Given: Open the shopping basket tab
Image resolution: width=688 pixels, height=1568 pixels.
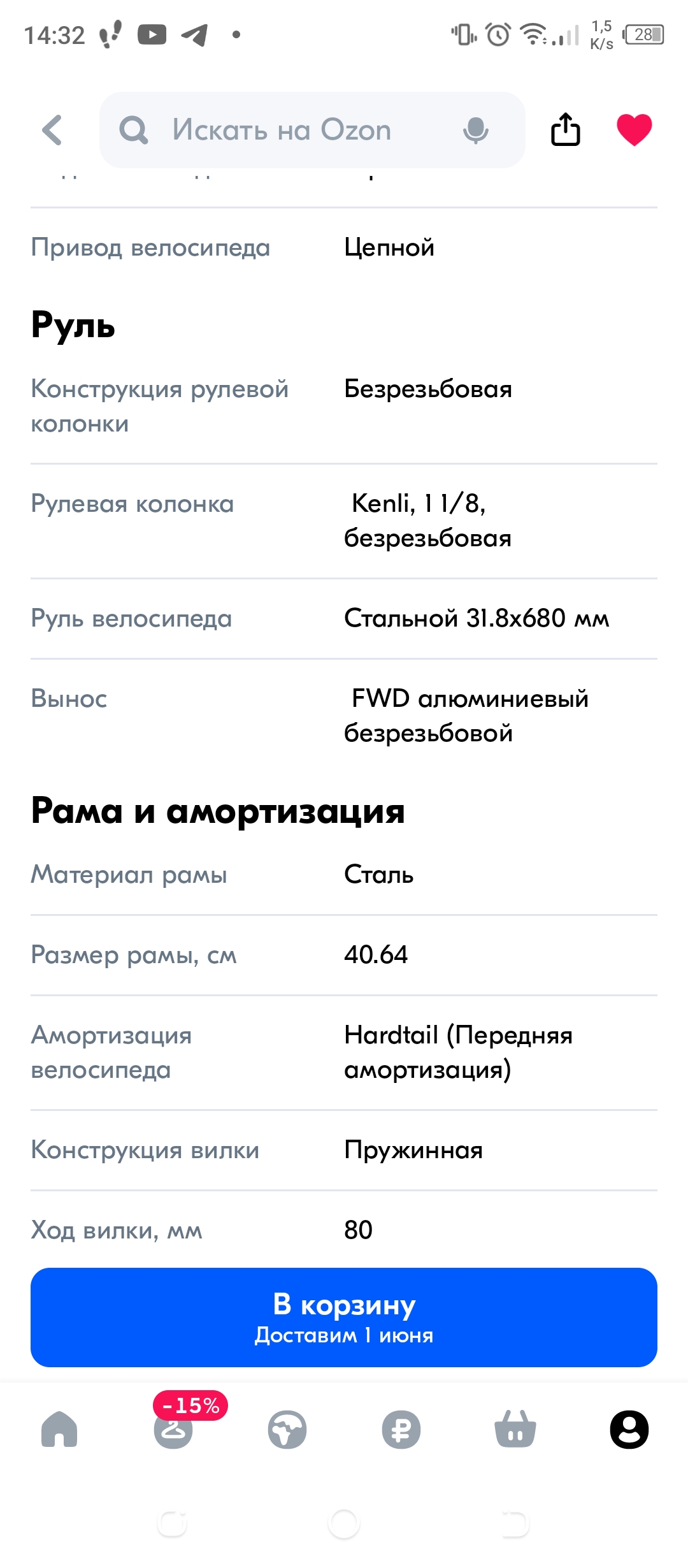Looking at the screenshot, I should (515, 1429).
